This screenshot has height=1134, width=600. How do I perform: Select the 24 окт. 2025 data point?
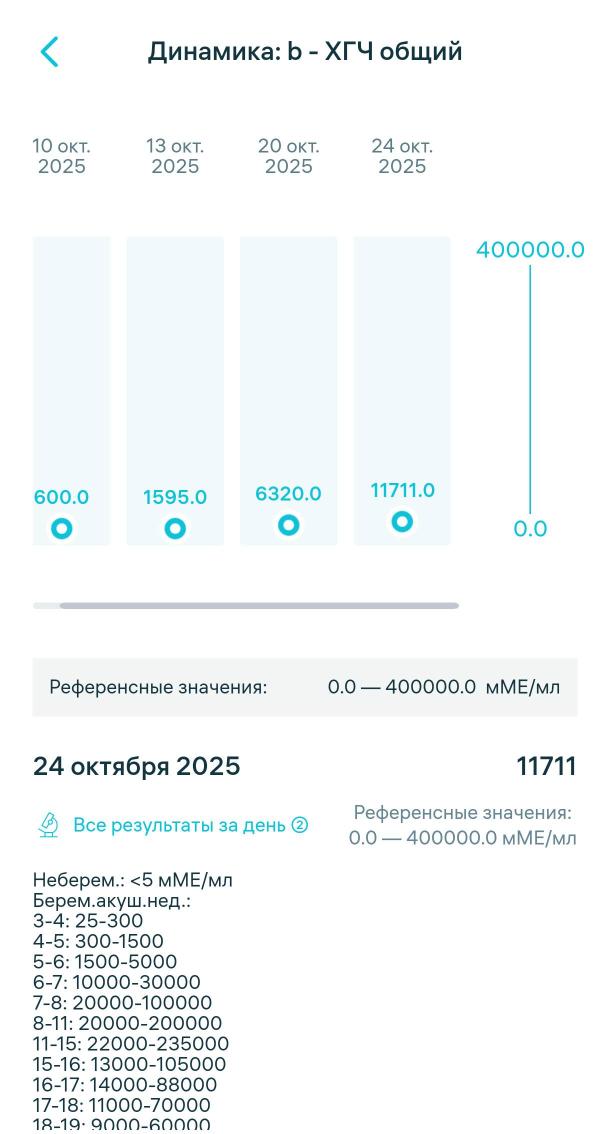402,521
